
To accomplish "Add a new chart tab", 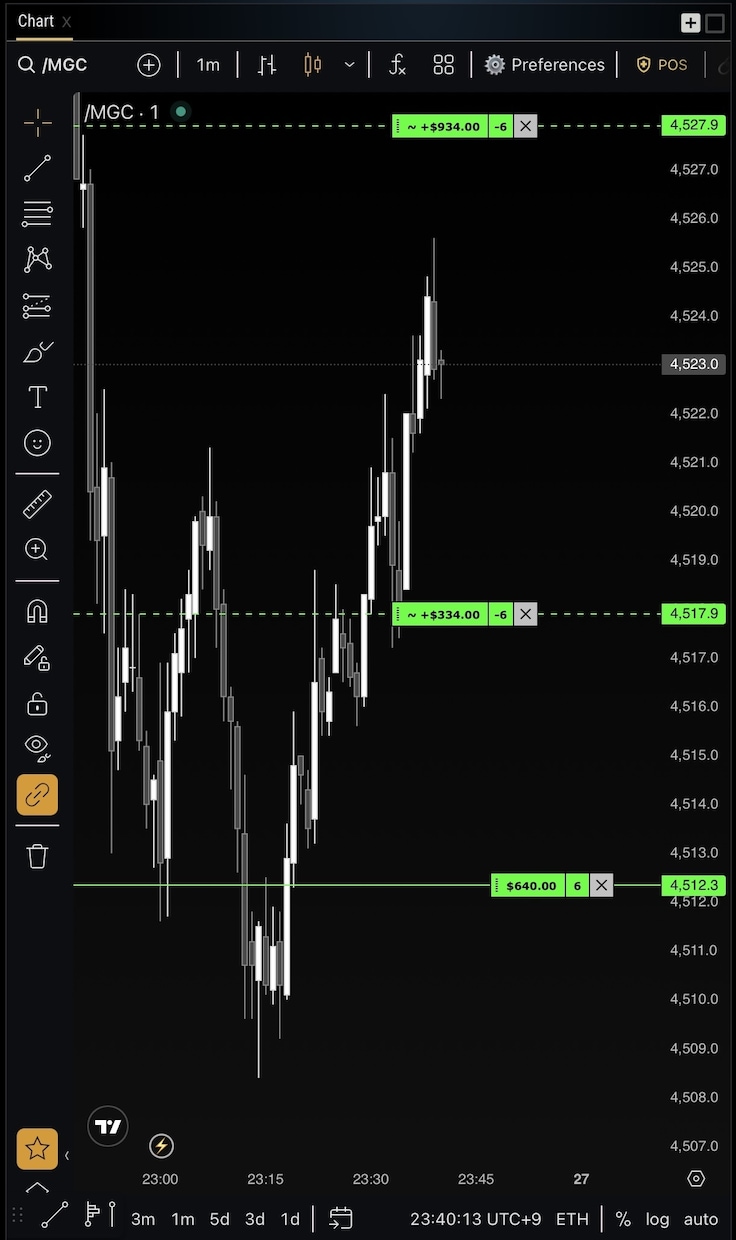I will click(x=691, y=23).
